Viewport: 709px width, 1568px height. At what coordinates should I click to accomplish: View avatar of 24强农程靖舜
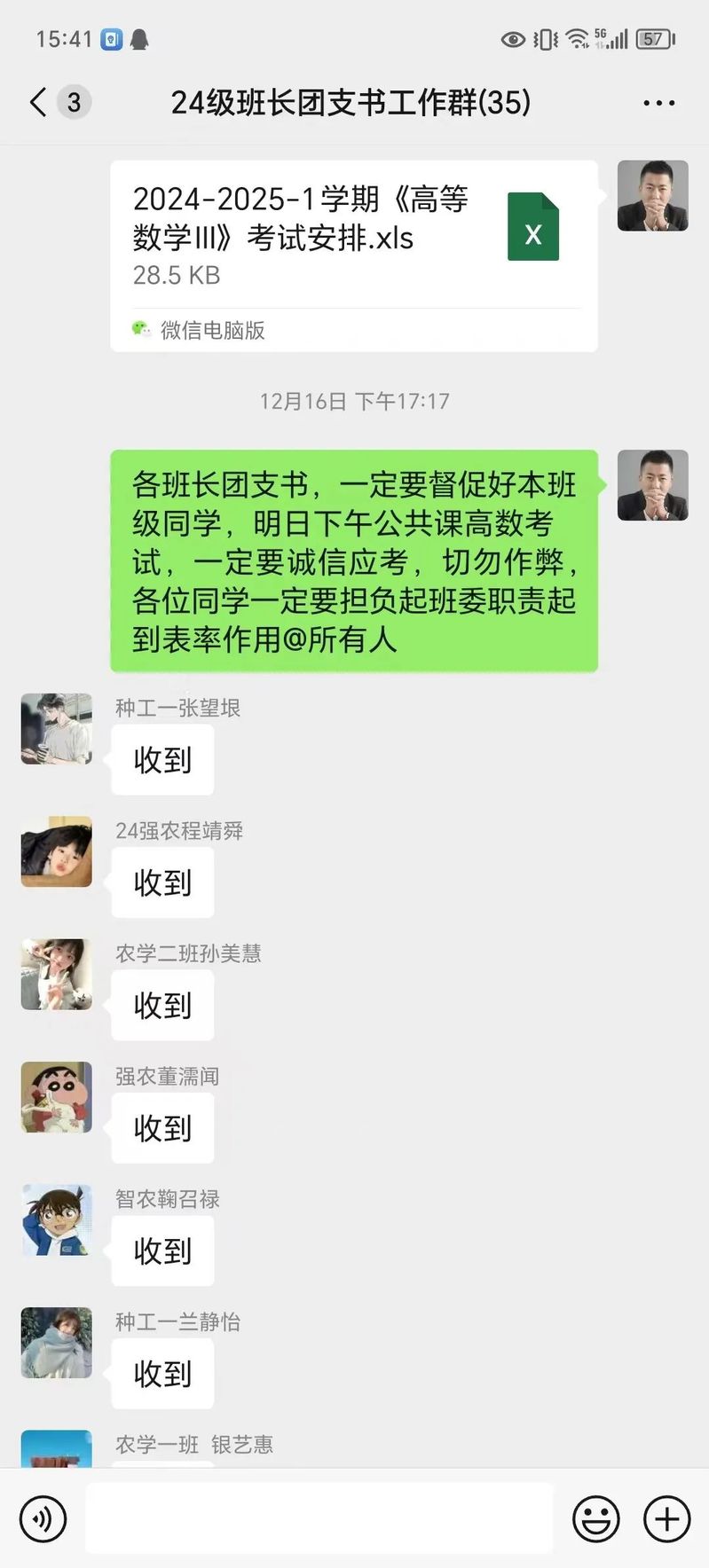tap(57, 851)
